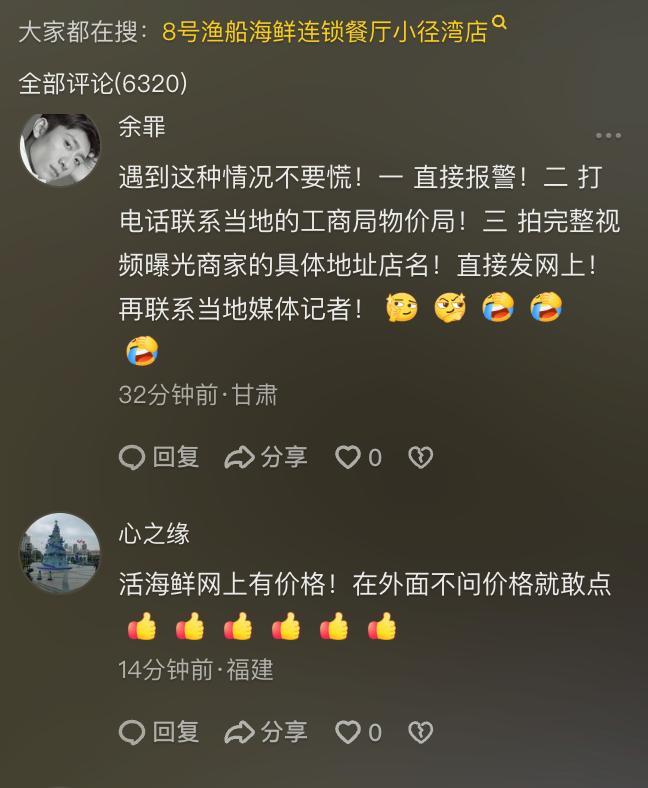Viewport: 648px width, 788px height.
Task: Dislike 余罪's comment with broken heart
Action: [x=420, y=457]
